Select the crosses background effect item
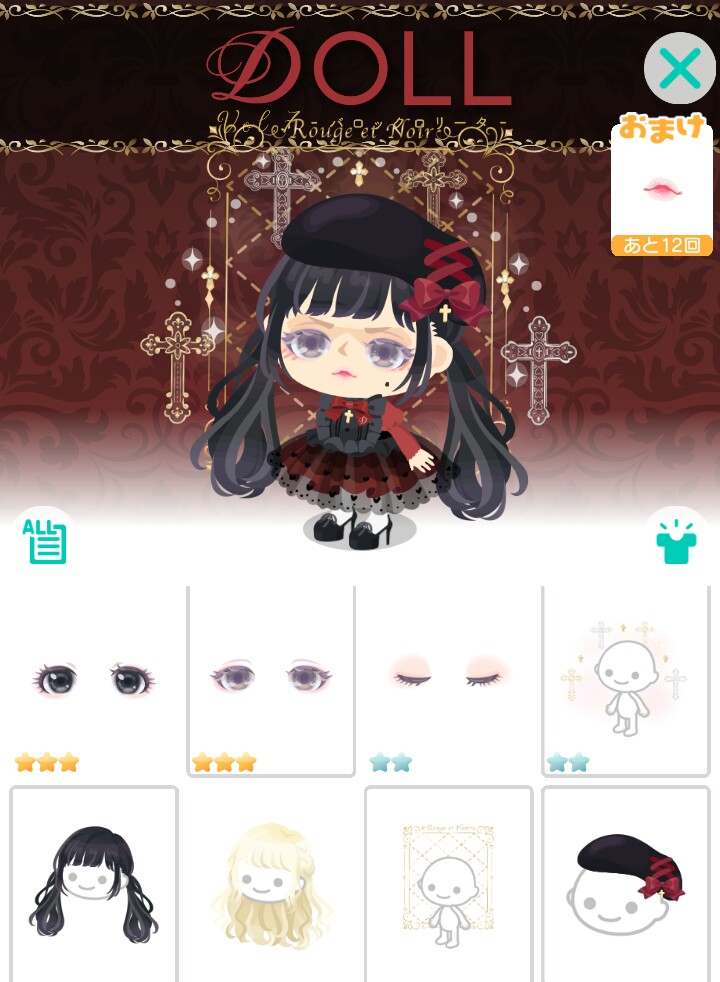Image resolution: width=720 pixels, height=982 pixels. point(625,680)
